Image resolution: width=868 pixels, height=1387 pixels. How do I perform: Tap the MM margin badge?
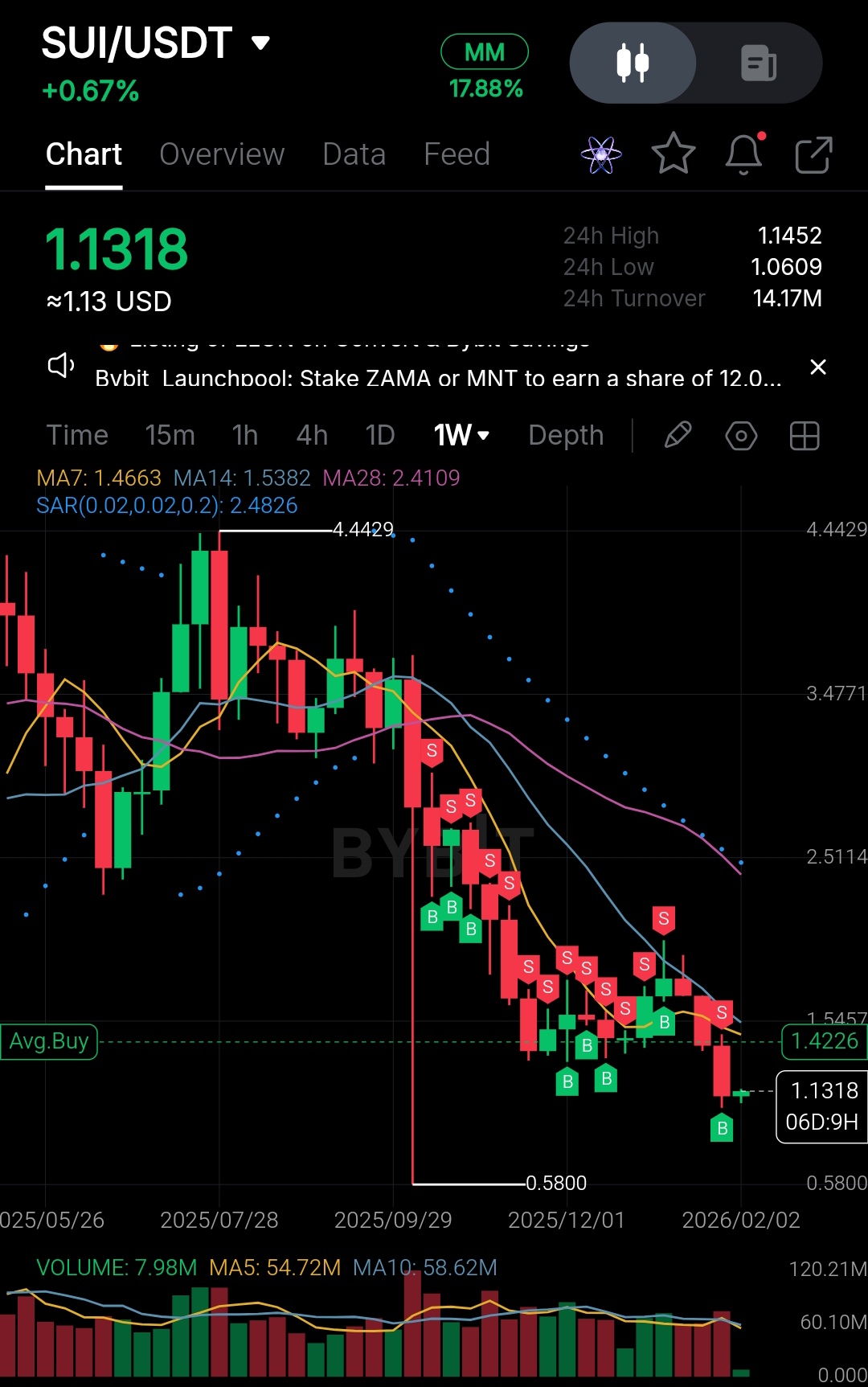click(x=485, y=52)
